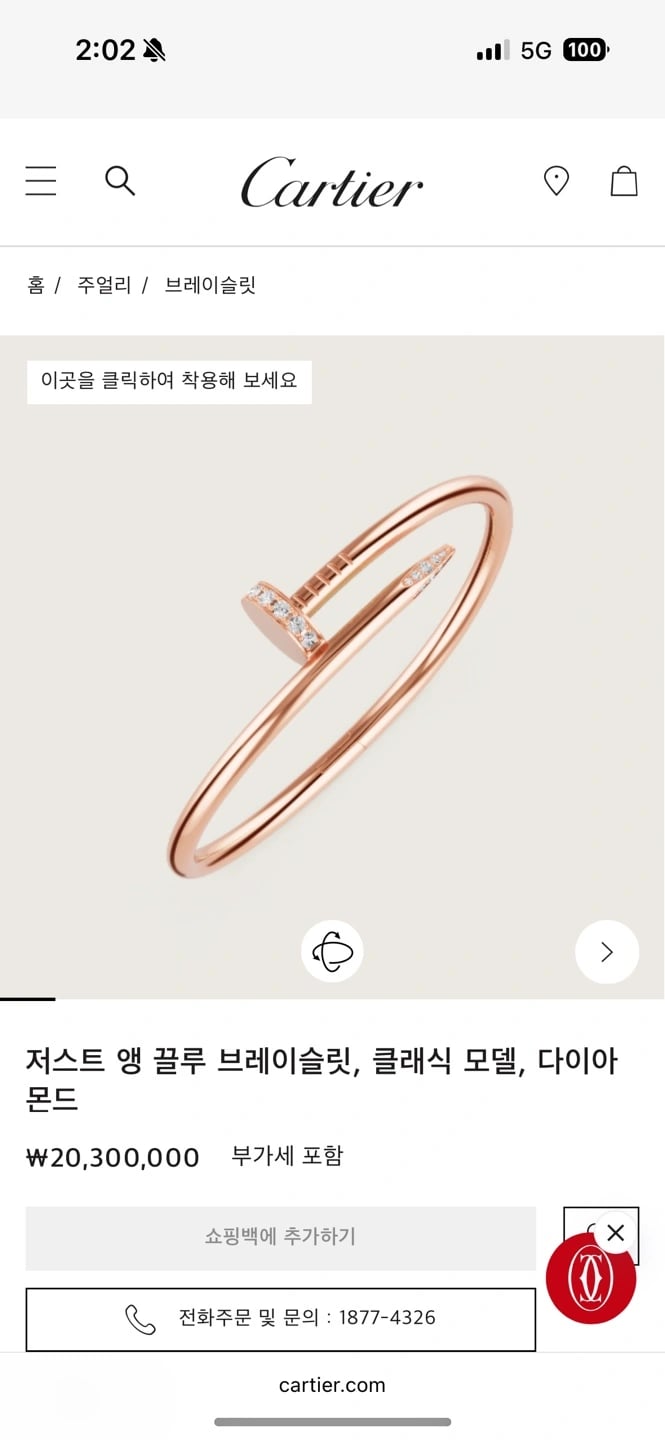Open the red Cartier floating button
Image resolution: width=665 pixels, height=1440 pixels.
tap(590, 1280)
